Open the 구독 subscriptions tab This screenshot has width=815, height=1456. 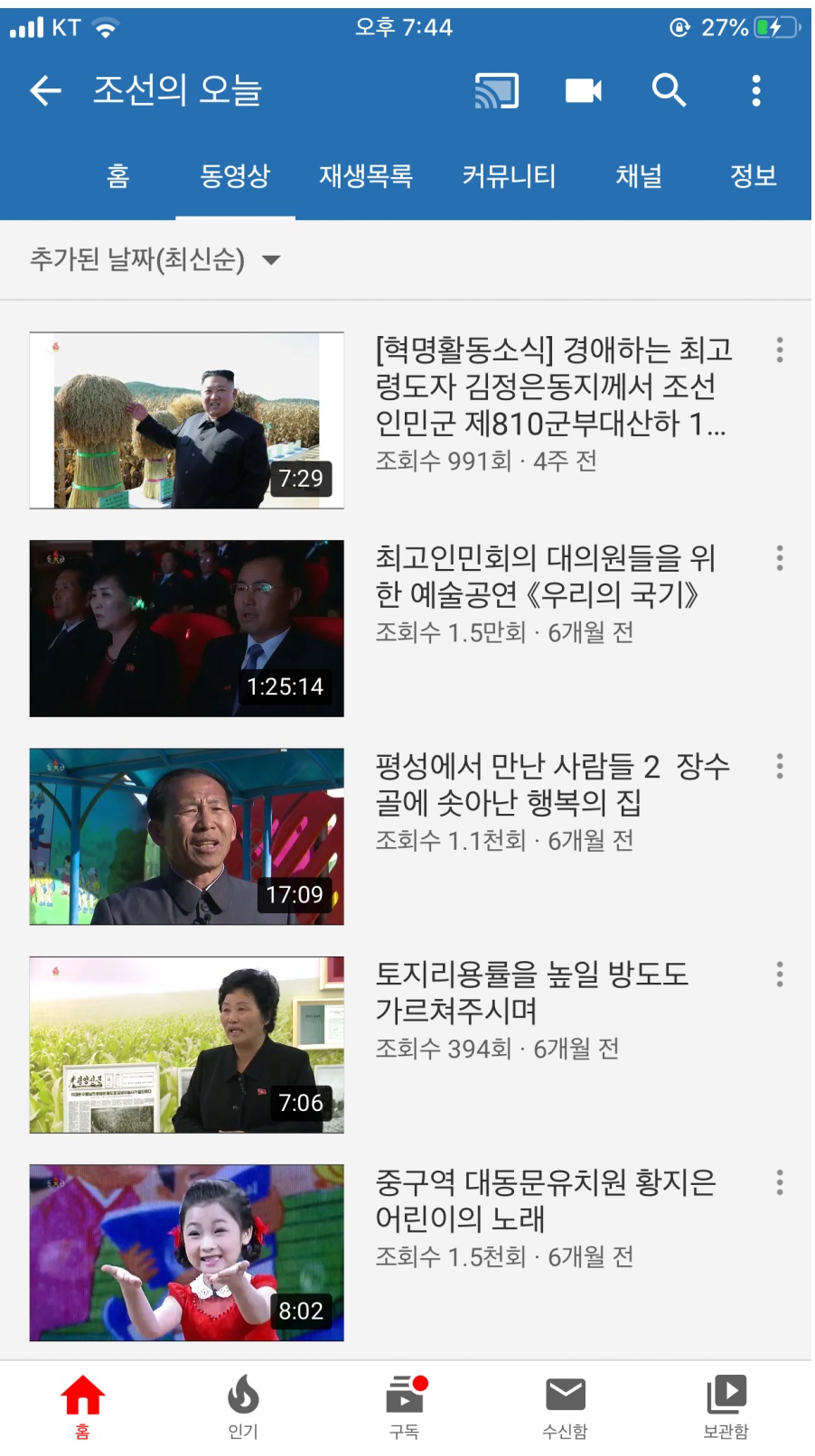pos(405,1407)
